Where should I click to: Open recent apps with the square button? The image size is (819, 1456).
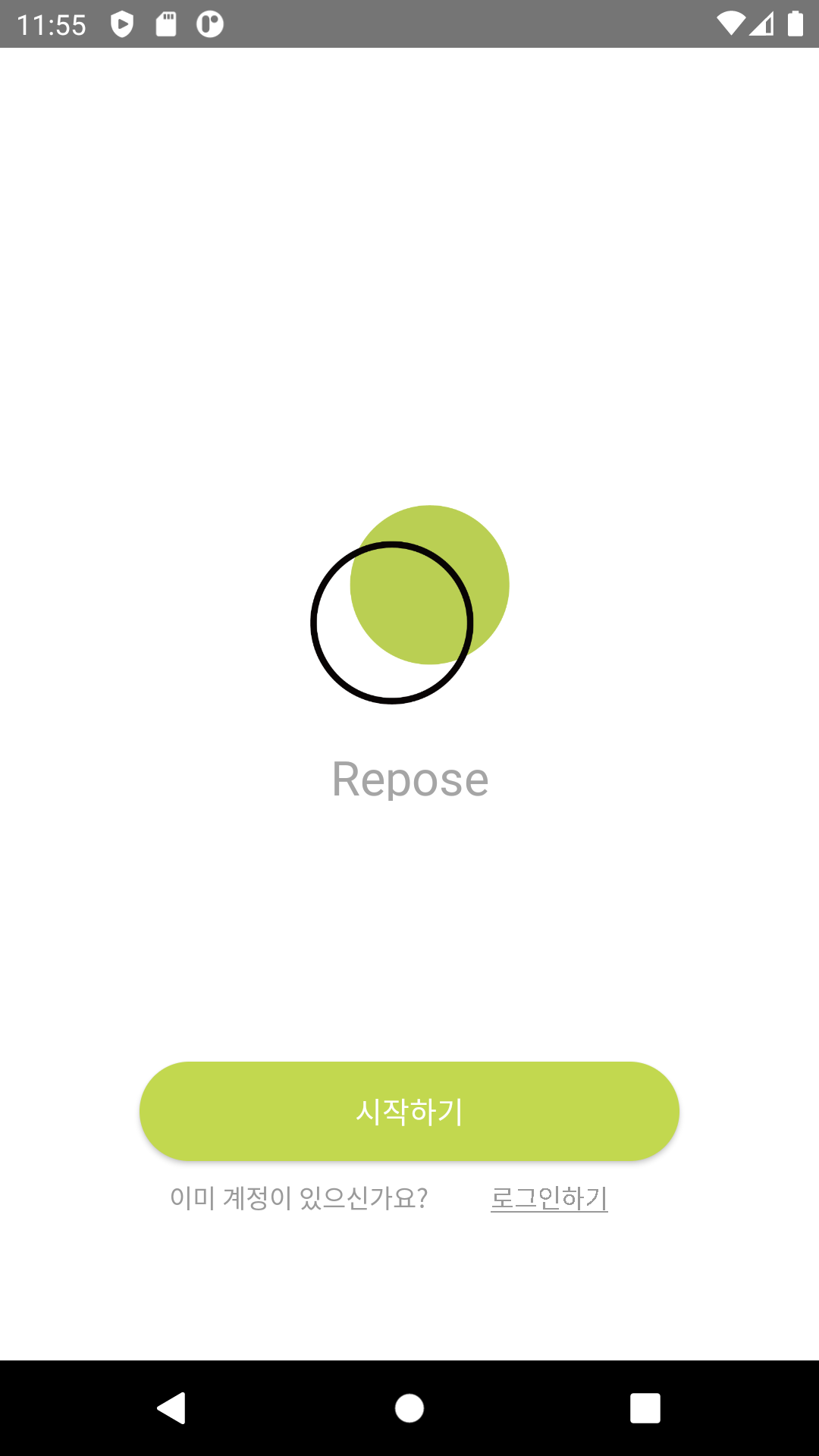(646, 1409)
